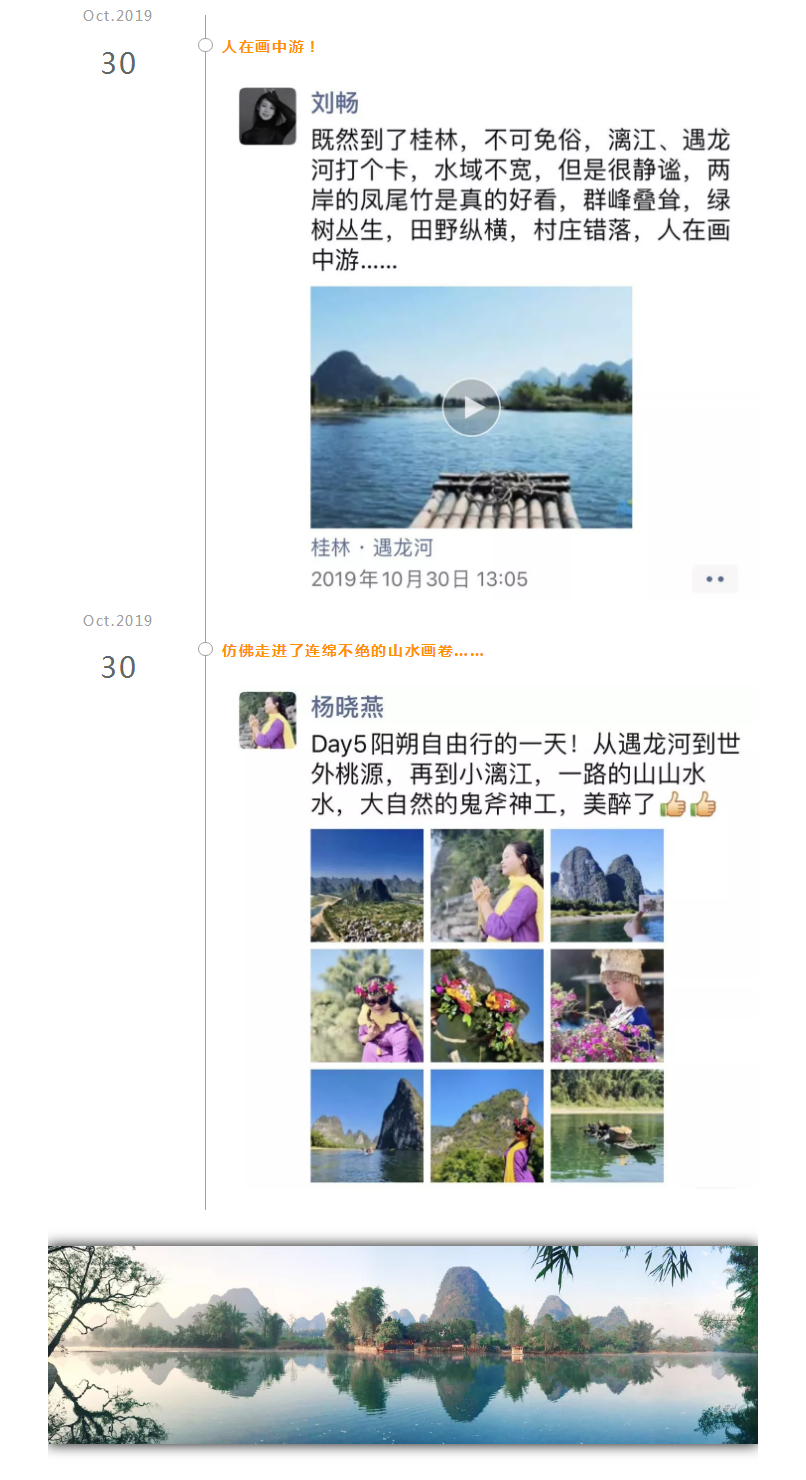Image resolution: width=806 pixels, height=1480 pixels.
Task: View the flower headdress girl photo
Action: tap(366, 1005)
